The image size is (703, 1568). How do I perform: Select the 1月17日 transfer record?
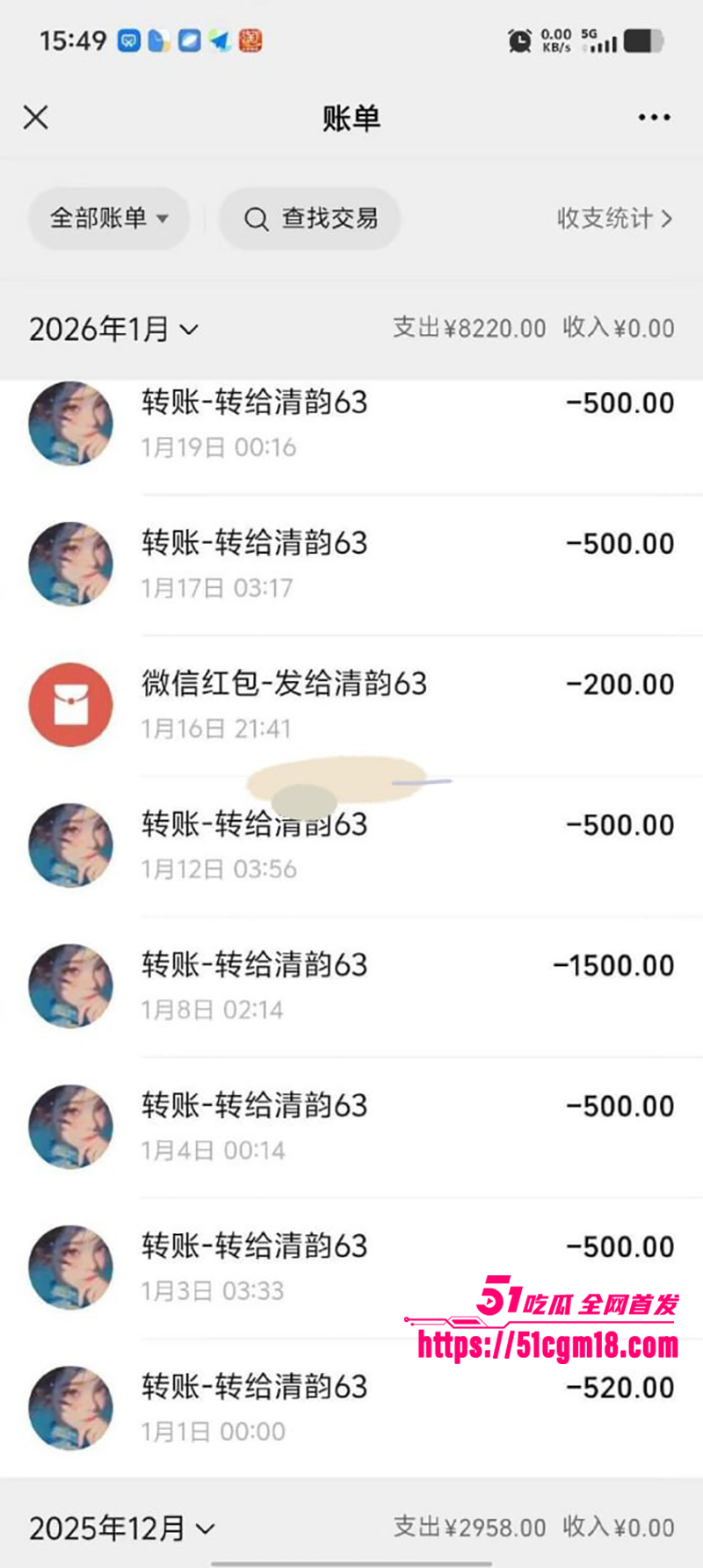point(351,563)
